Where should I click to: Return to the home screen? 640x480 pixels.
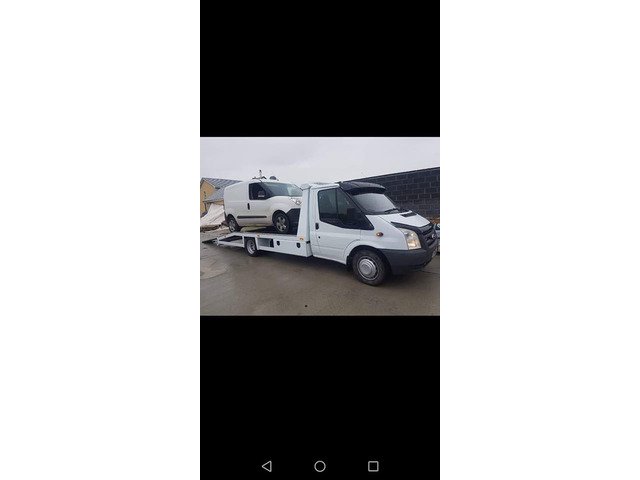(320, 466)
